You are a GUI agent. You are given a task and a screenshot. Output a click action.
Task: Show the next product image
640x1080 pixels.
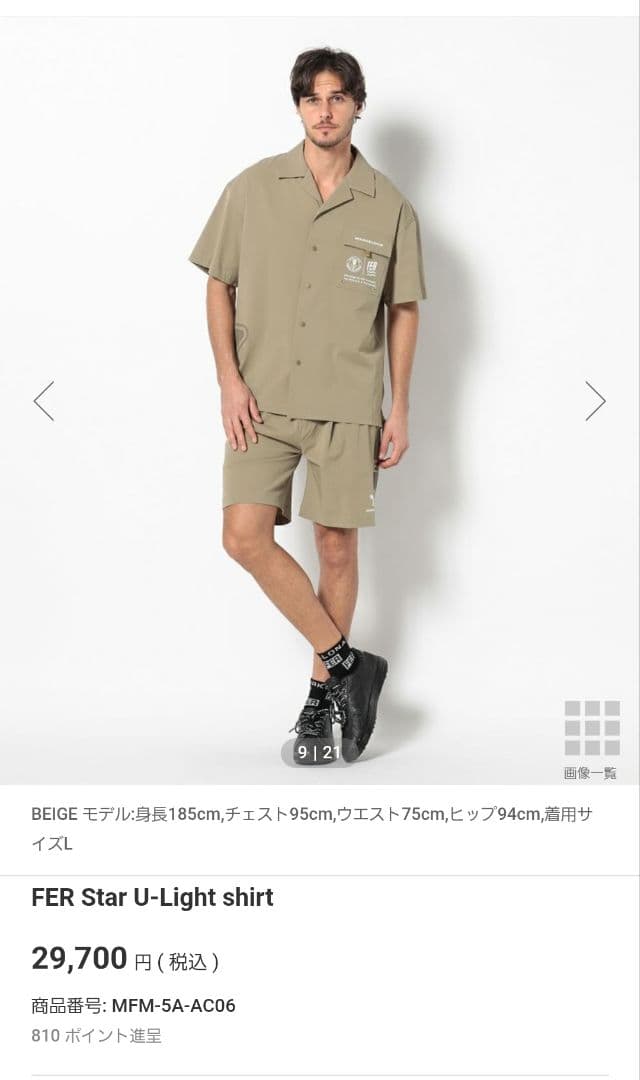595,401
